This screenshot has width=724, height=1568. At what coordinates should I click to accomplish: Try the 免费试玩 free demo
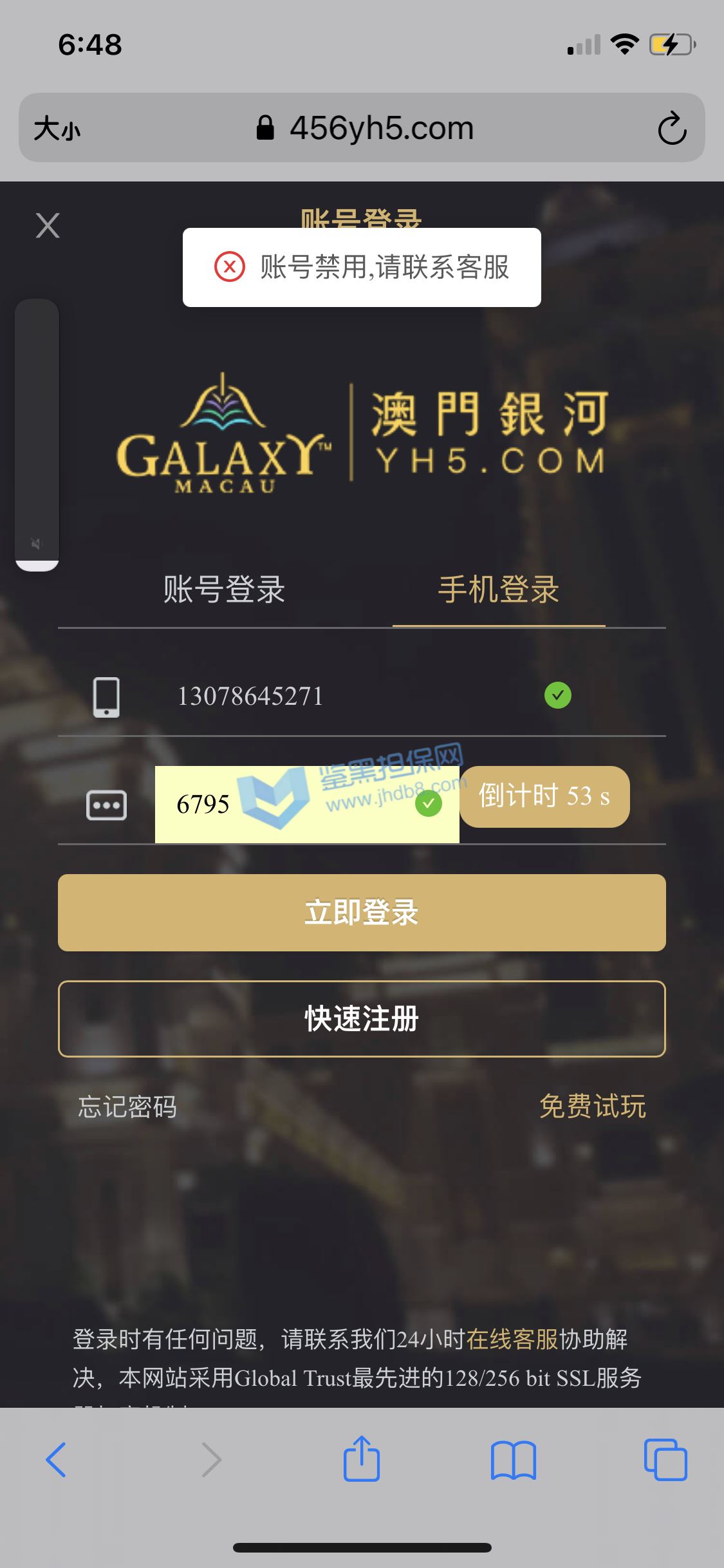(x=593, y=1106)
